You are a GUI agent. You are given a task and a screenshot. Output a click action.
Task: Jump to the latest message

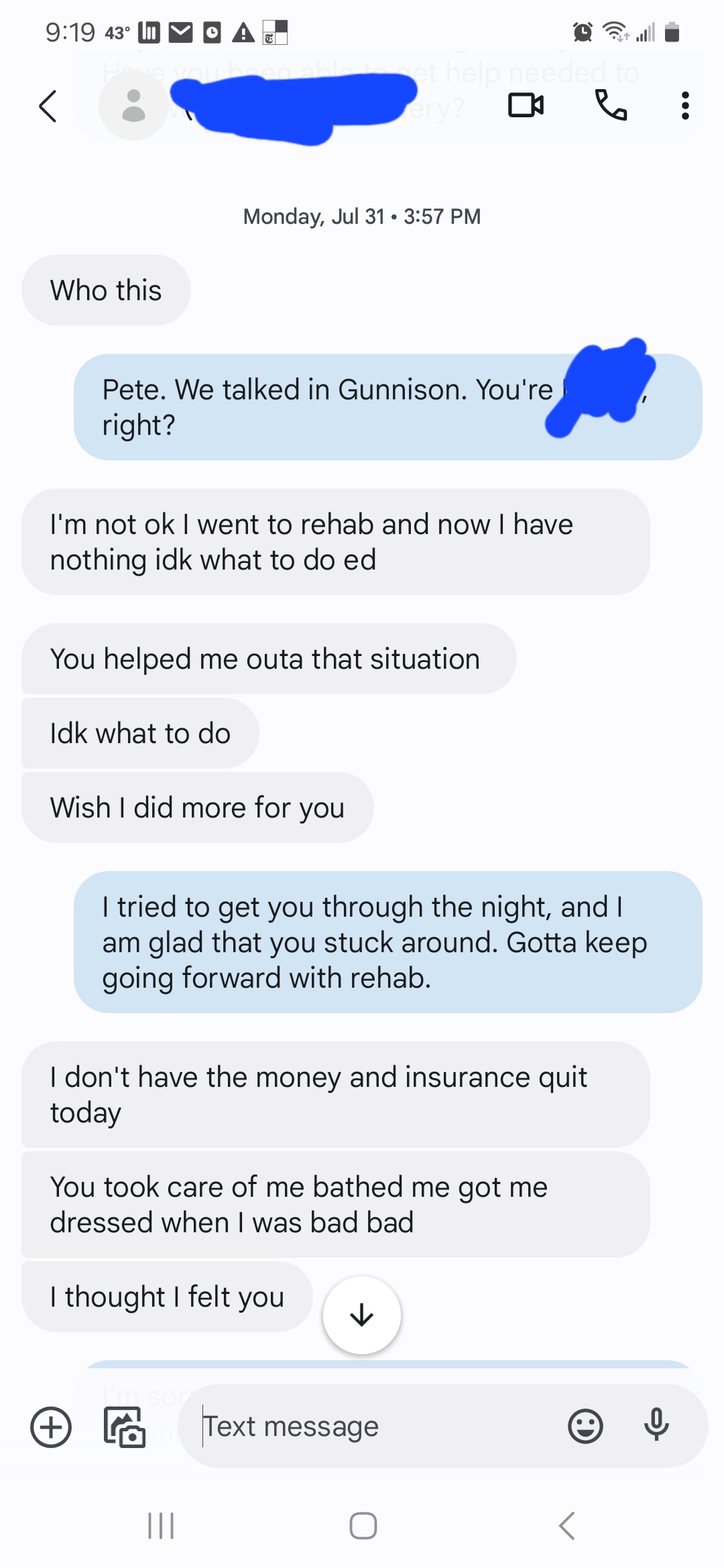click(x=362, y=1315)
